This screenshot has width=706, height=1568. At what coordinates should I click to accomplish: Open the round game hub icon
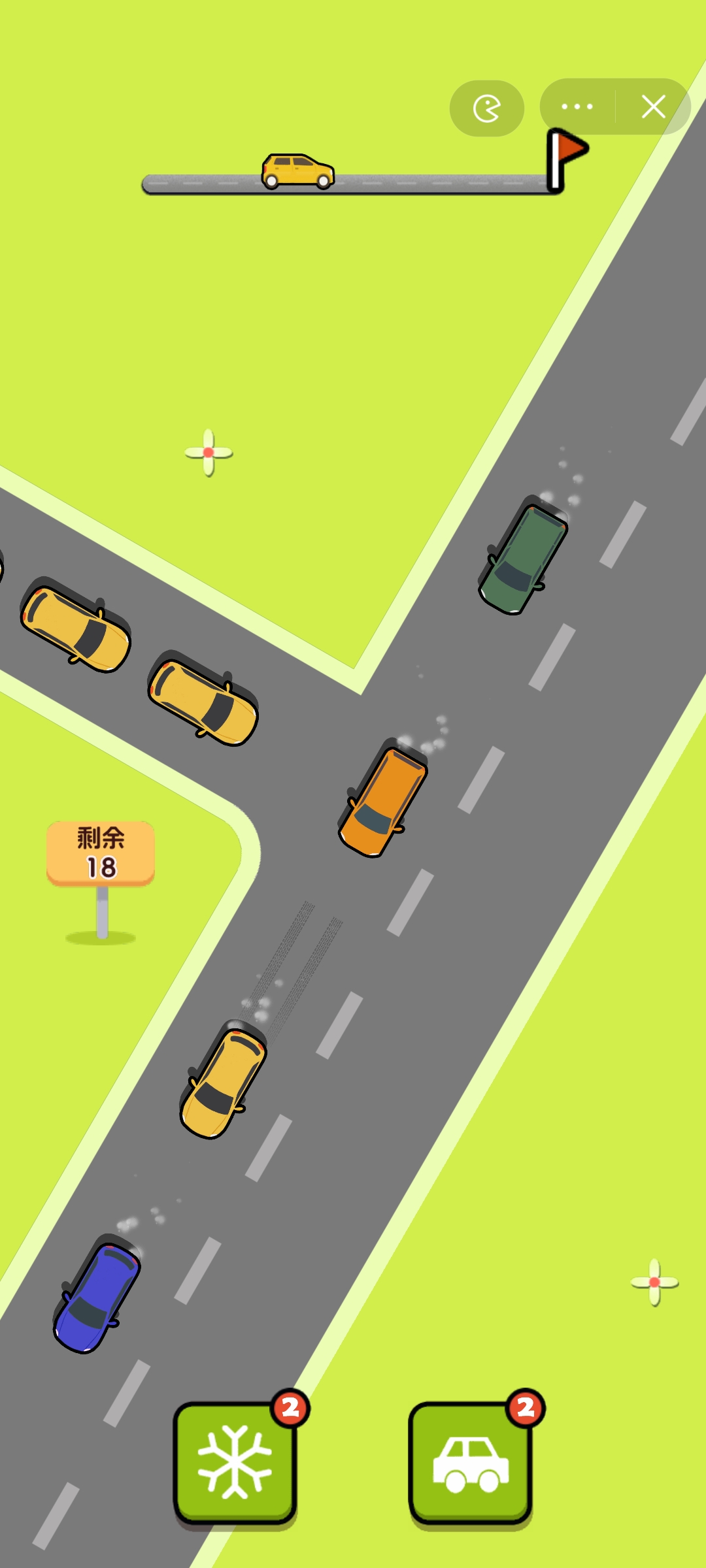487,108
